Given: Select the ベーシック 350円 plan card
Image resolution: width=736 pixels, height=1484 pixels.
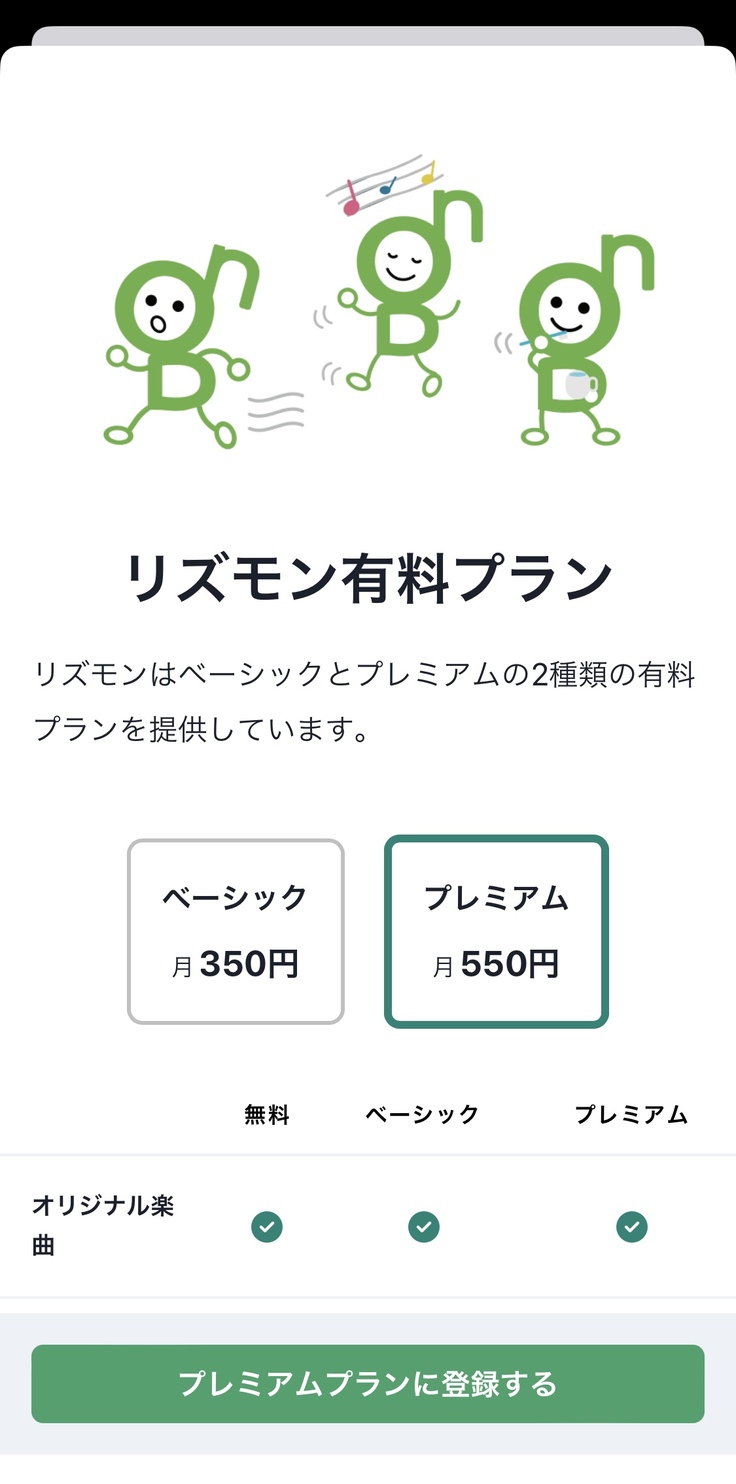Looking at the screenshot, I should point(236,931).
